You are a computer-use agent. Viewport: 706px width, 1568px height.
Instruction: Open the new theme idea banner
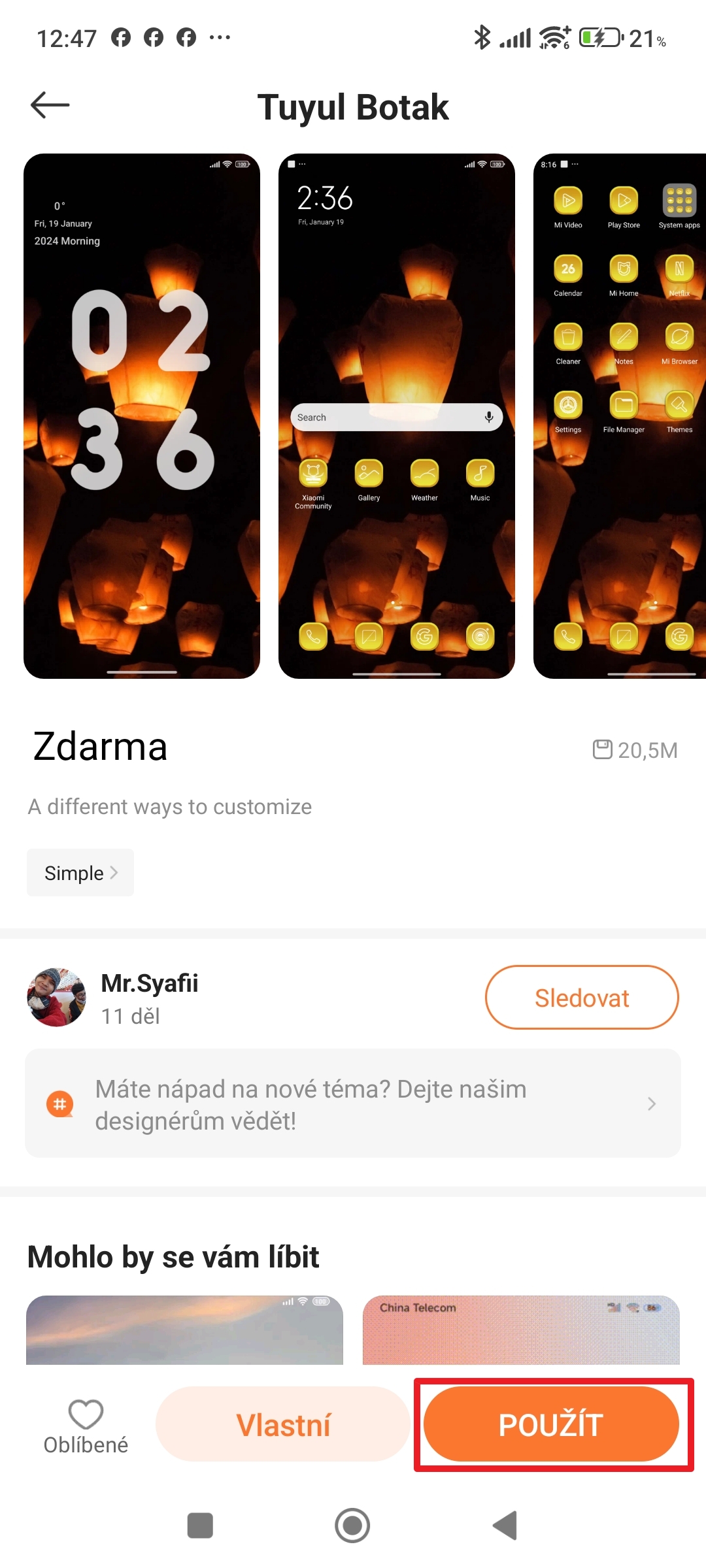(x=353, y=1103)
